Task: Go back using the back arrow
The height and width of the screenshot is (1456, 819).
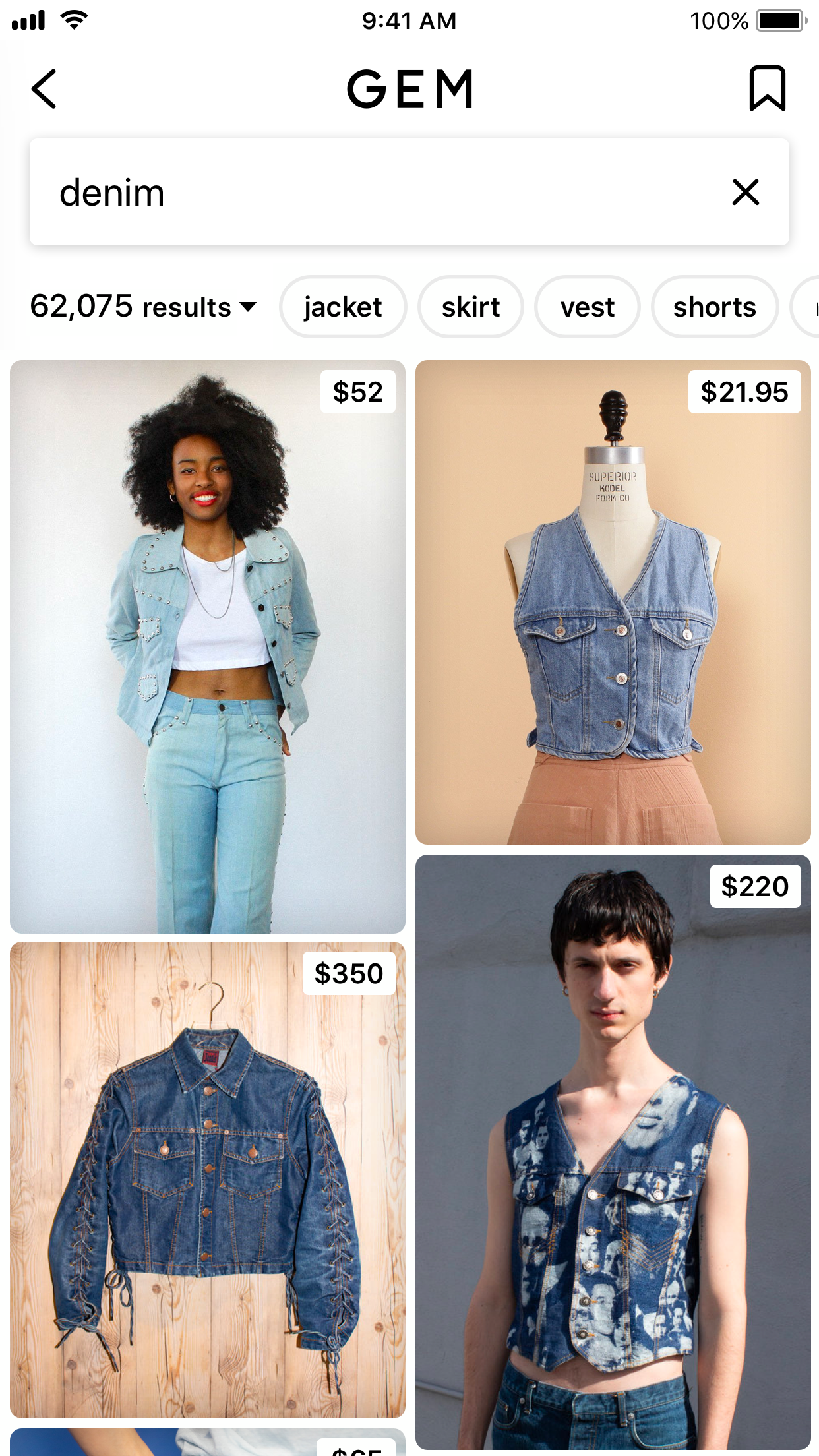Action: [44, 88]
